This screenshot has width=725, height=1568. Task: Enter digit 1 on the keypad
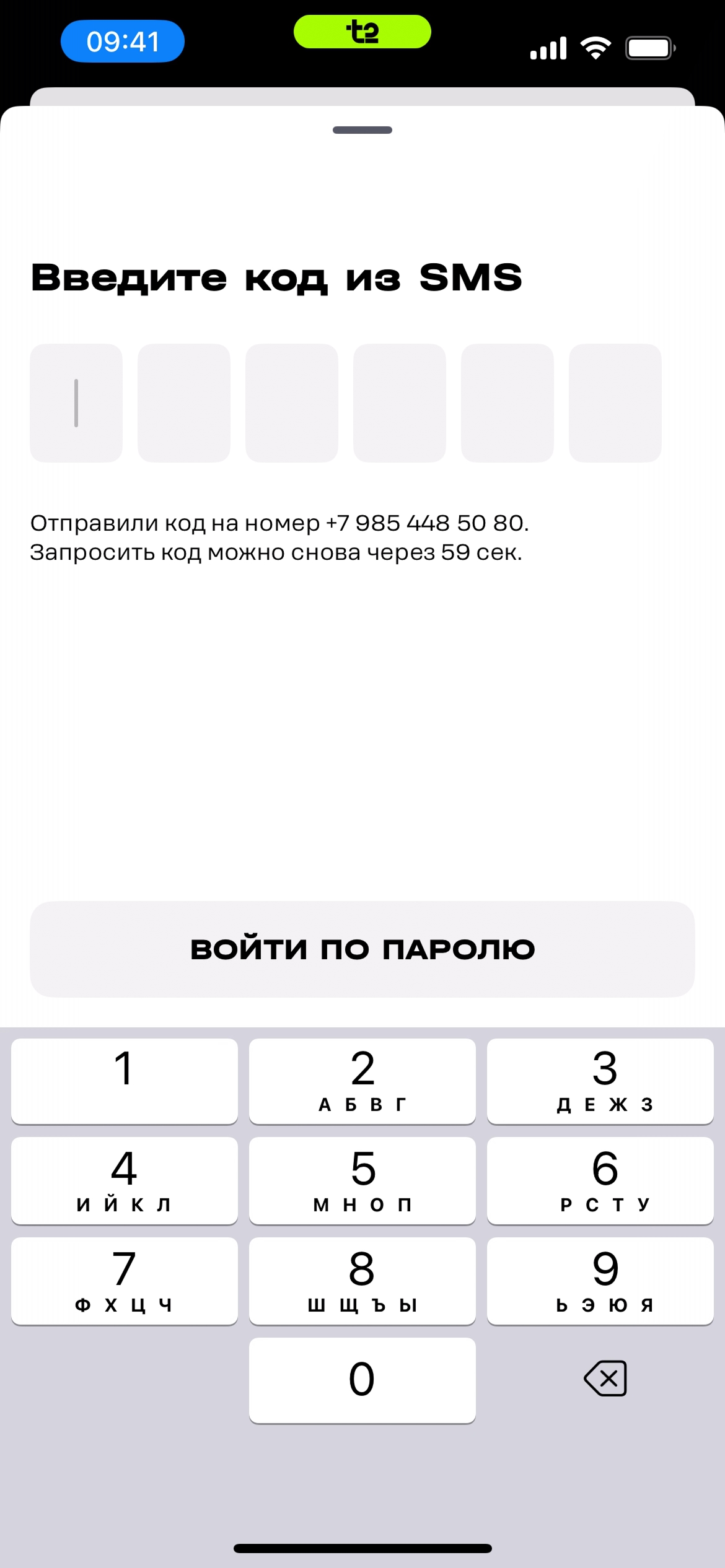tap(125, 1081)
